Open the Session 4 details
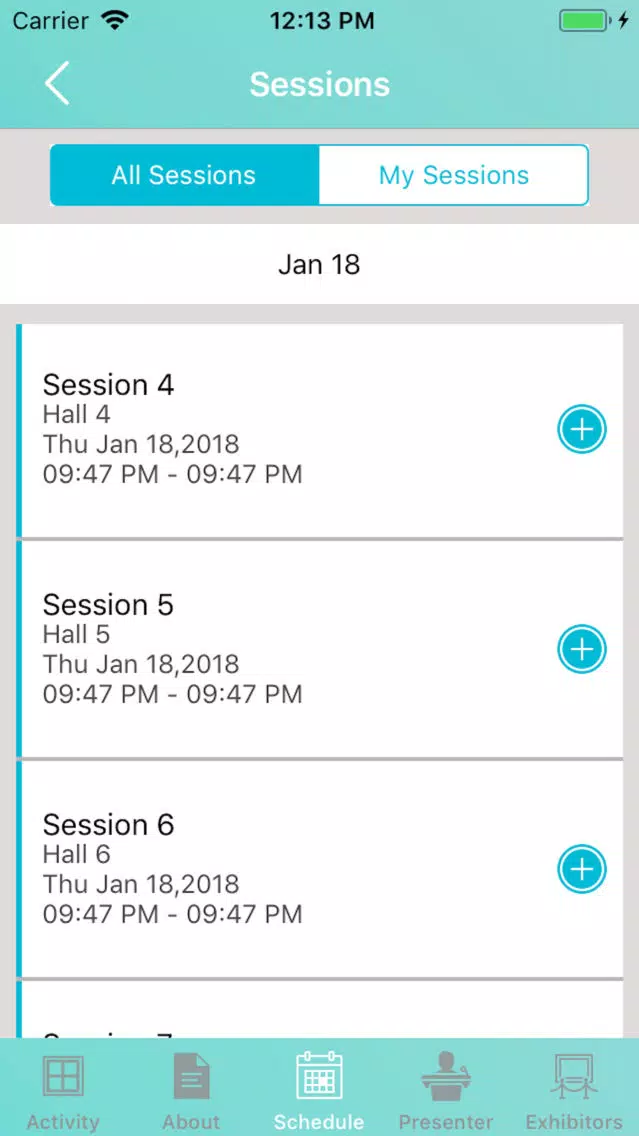Screen dimensions: 639x1136 pos(320,430)
